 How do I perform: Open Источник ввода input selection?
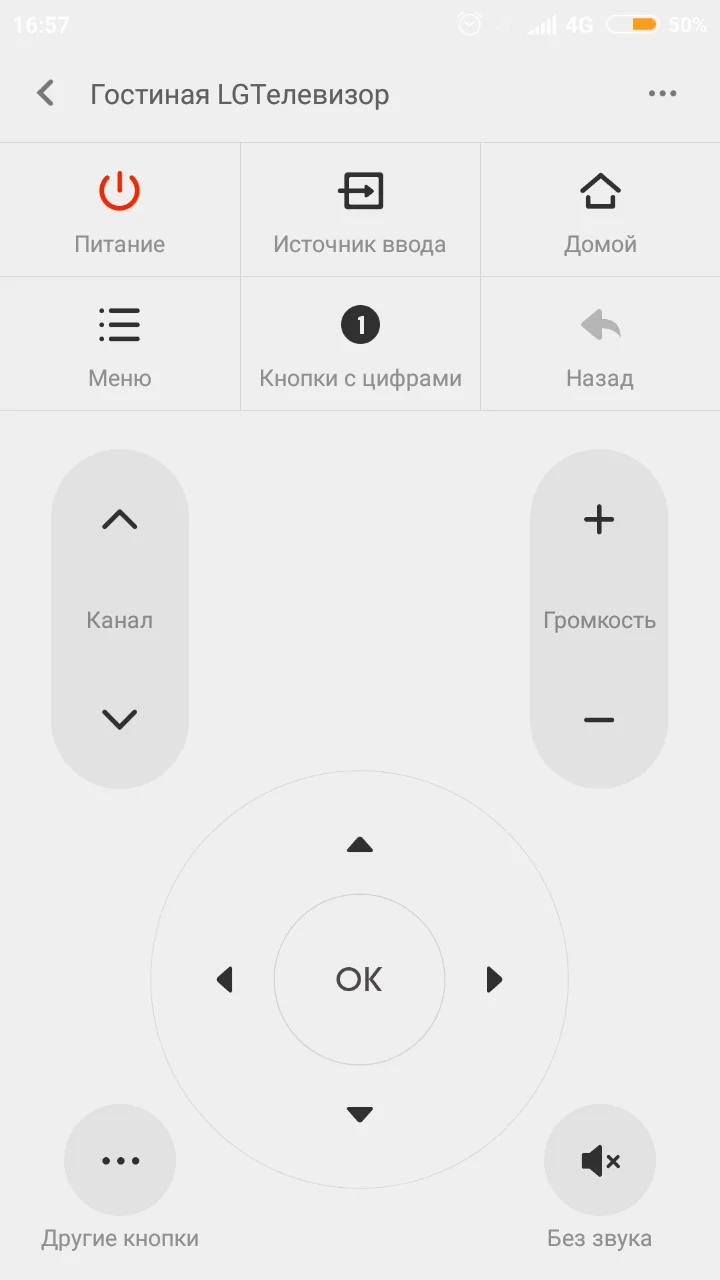tap(360, 209)
